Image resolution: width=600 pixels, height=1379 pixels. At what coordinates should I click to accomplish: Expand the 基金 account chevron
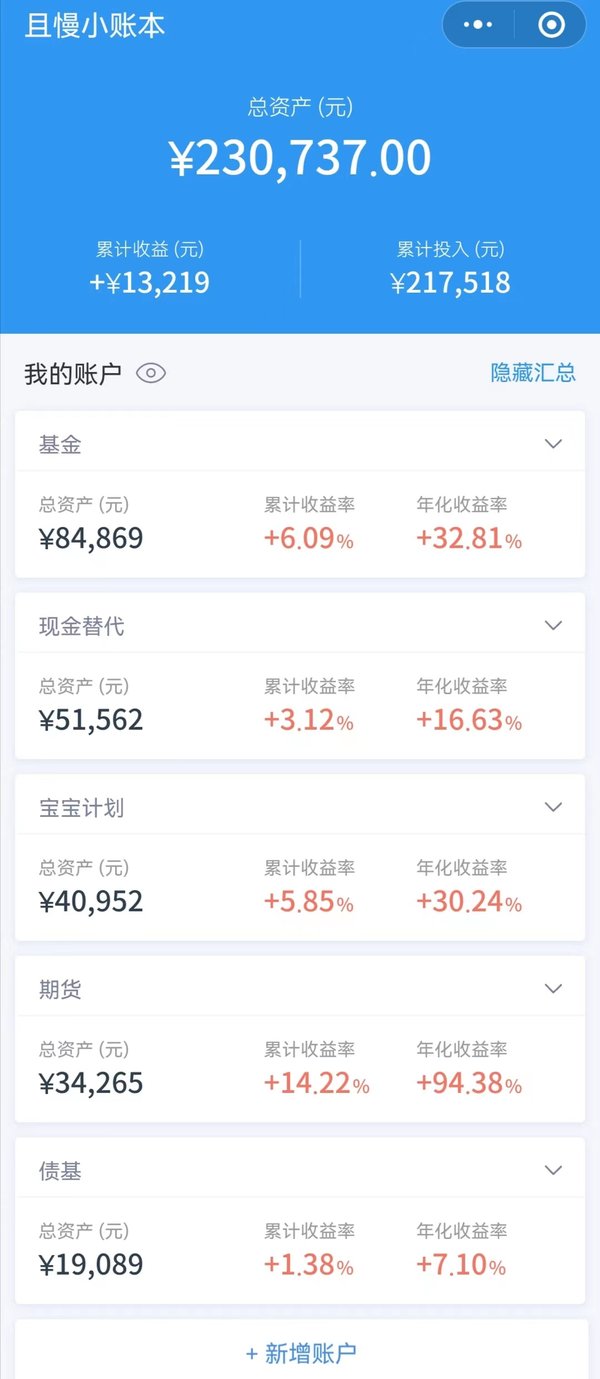553,444
